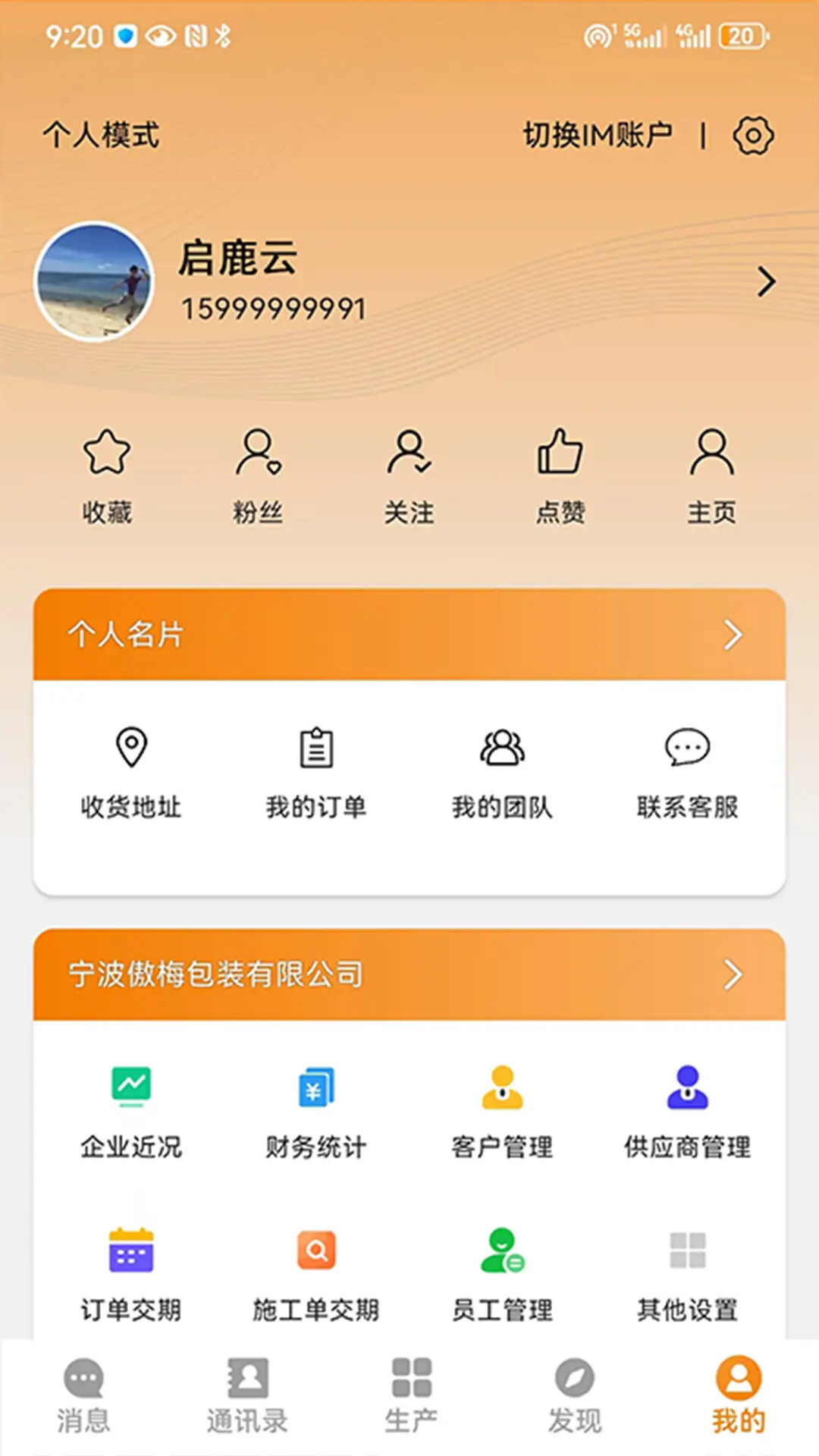Open 宁波傲梅包装有限公司 company details via chevron

coord(733,975)
